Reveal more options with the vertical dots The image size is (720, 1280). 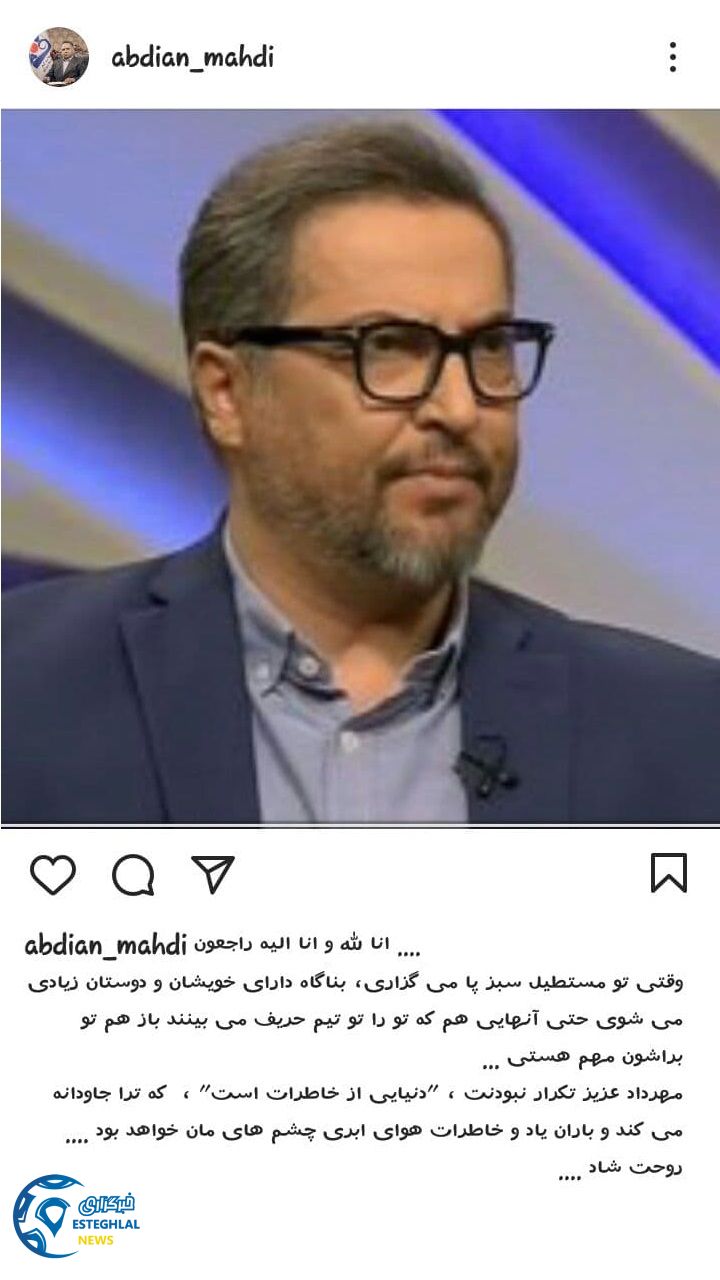[x=672, y=57]
